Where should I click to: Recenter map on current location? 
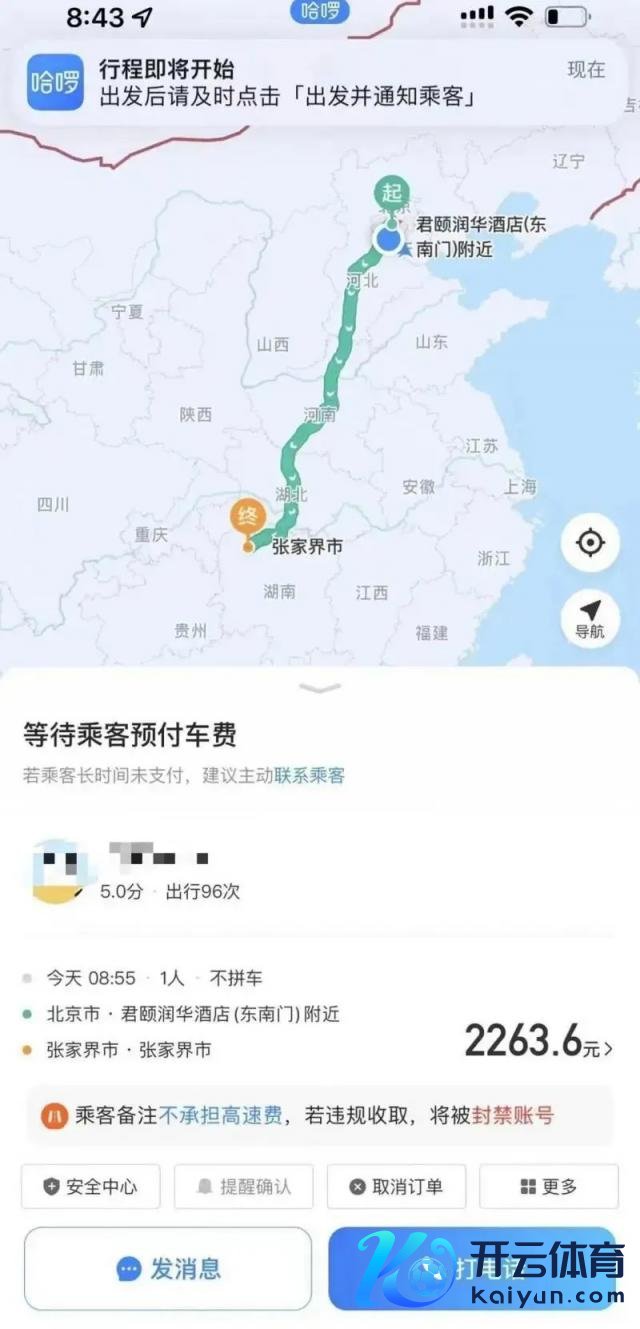[x=590, y=543]
